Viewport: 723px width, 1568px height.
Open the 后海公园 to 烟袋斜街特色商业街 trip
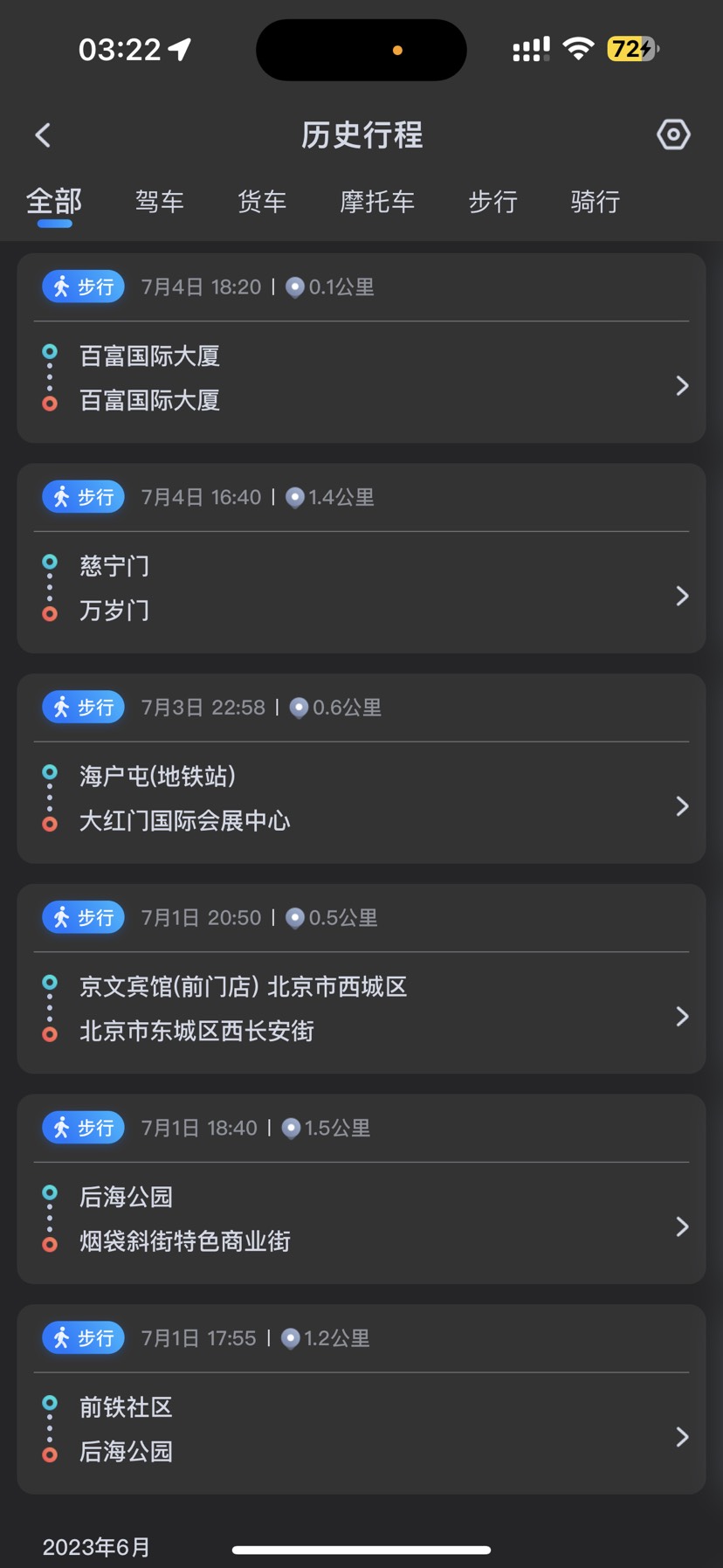tap(361, 1219)
